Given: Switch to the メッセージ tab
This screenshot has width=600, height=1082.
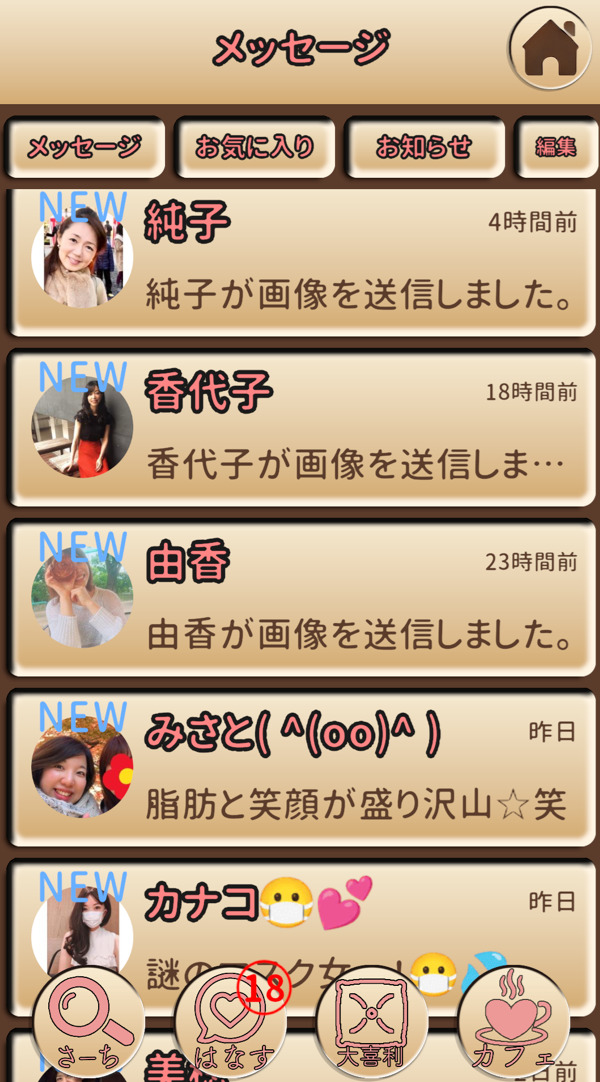Looking at the screenshot, I should pos(84,148).
